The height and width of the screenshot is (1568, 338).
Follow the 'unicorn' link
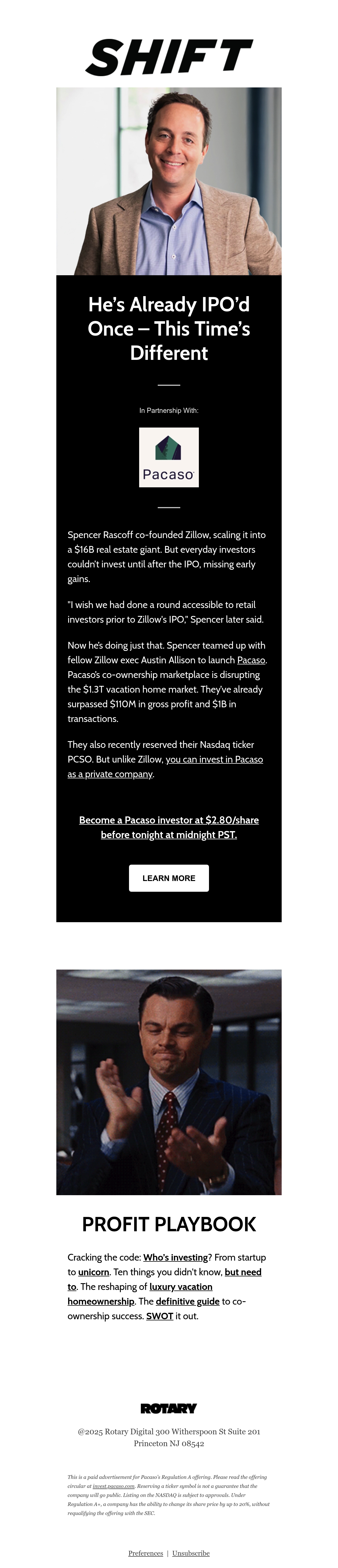(x=94, y=1272)
